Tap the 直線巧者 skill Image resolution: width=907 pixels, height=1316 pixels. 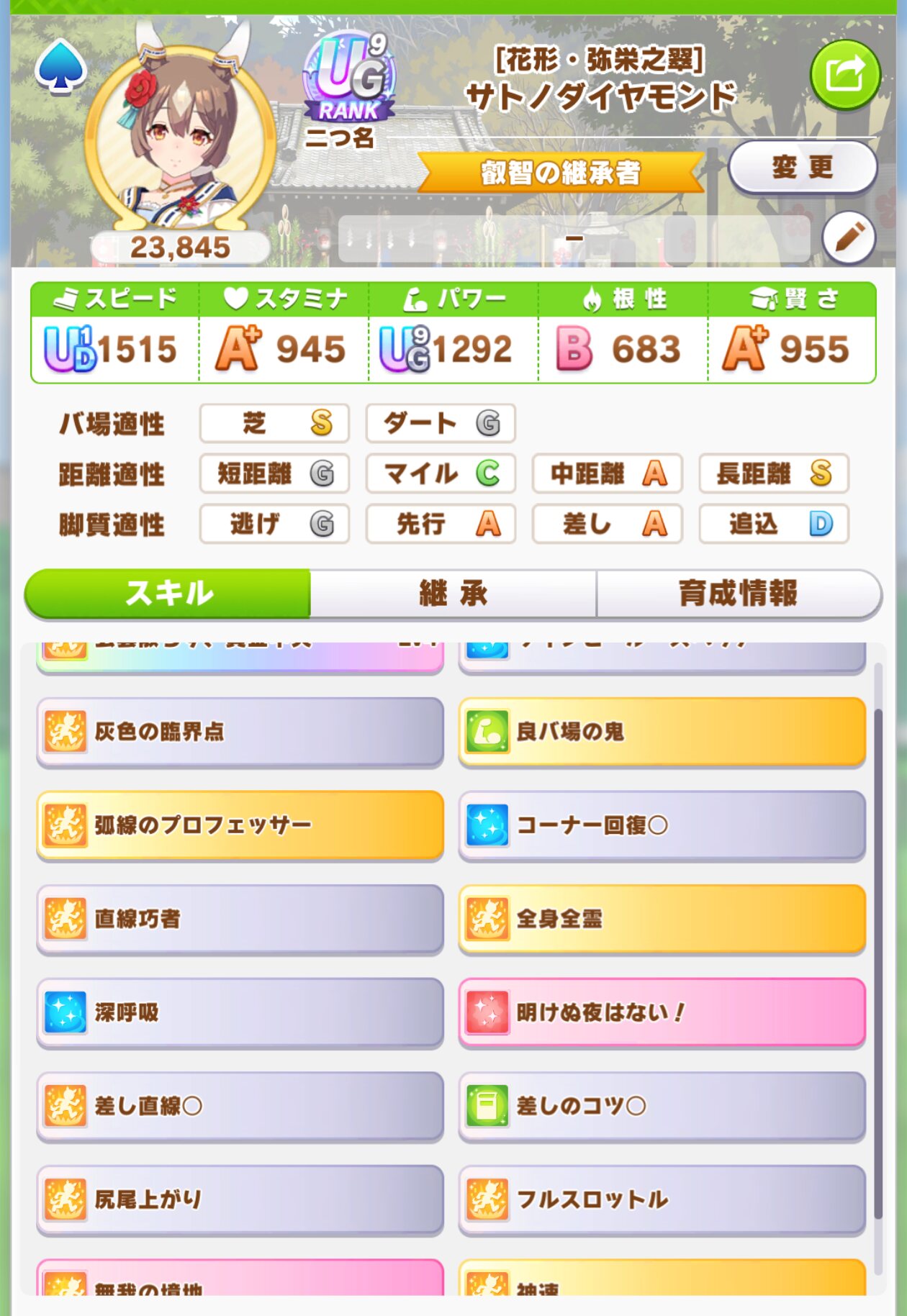point(240,919)
